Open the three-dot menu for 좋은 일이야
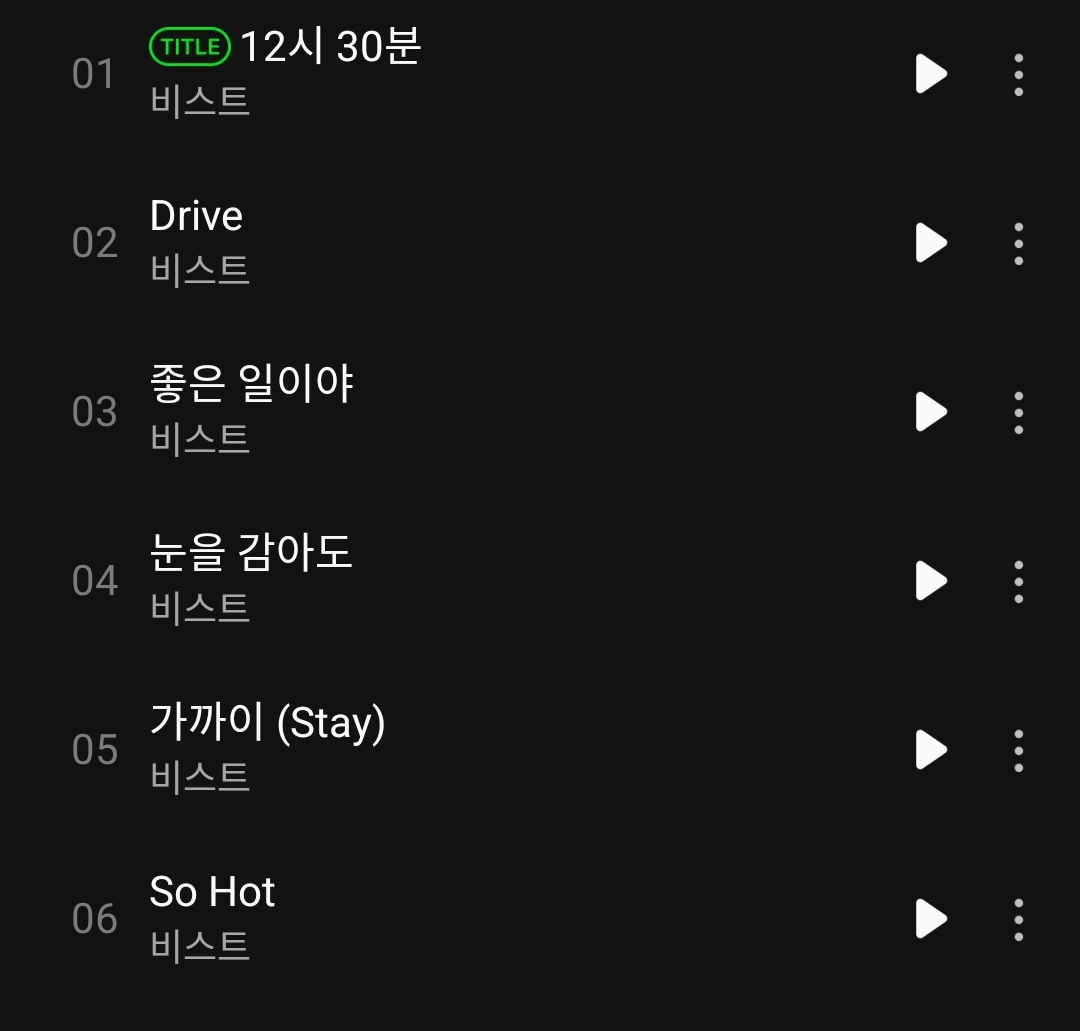Screen dimensions: 1080x1031 pyautogui.click(x=1018, y=413)
